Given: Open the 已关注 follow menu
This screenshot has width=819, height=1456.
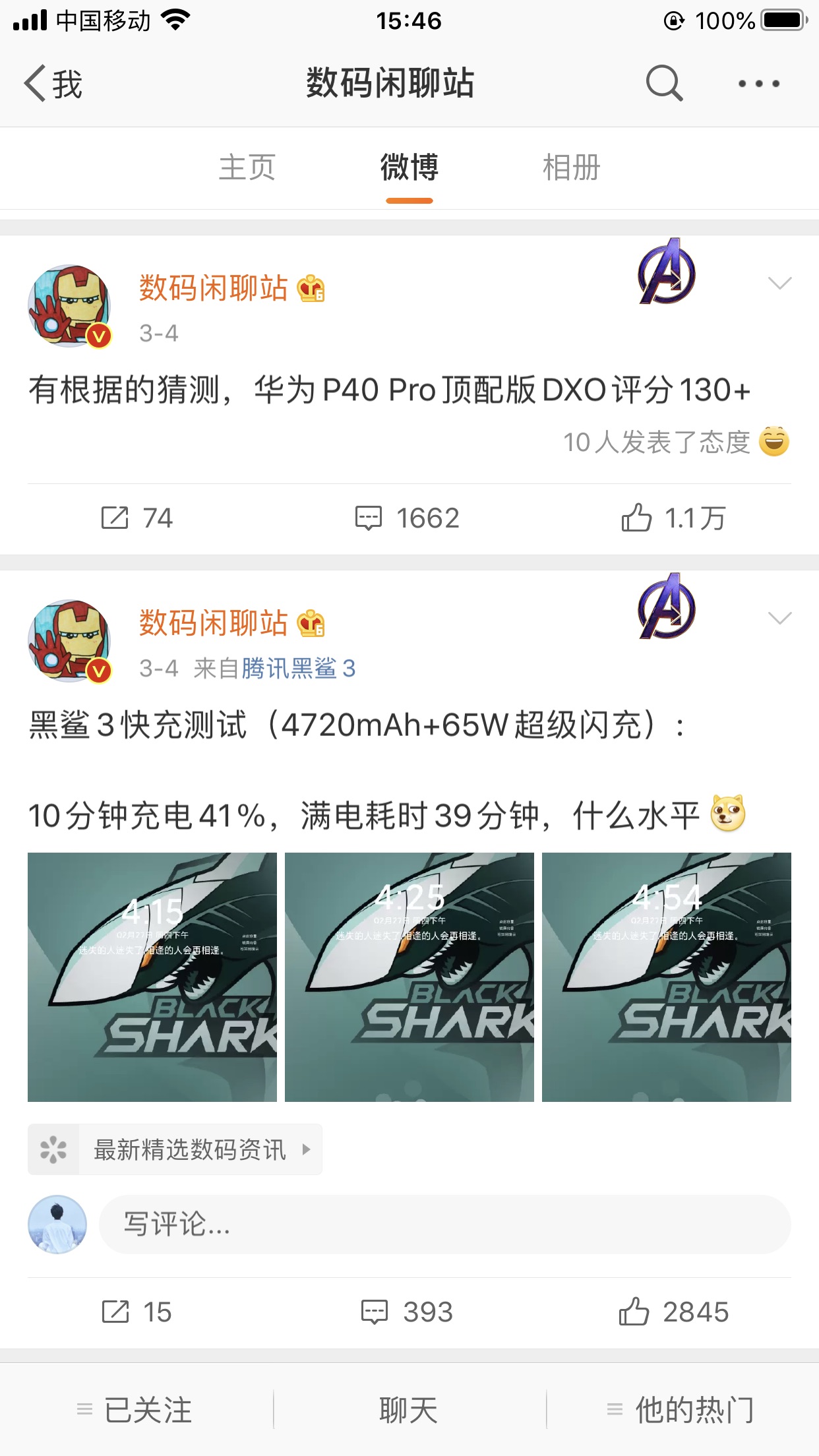Looking at the screenshot, I should [135, 1410].
